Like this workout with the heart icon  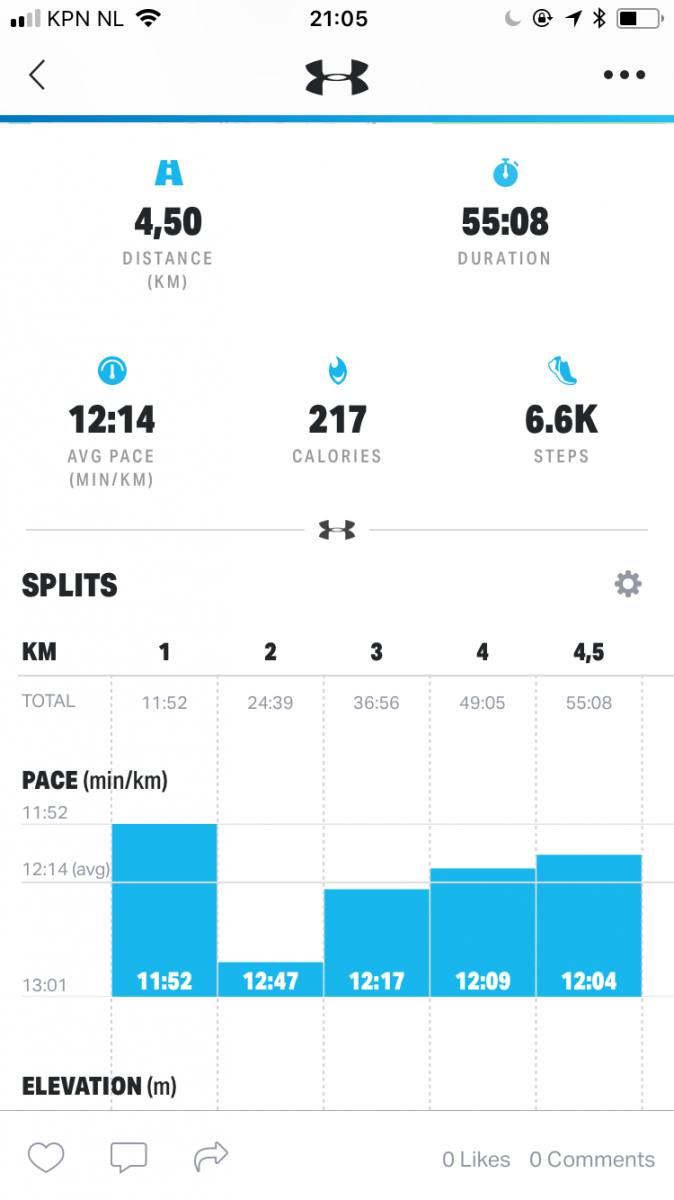click(x=46, y=1159)
